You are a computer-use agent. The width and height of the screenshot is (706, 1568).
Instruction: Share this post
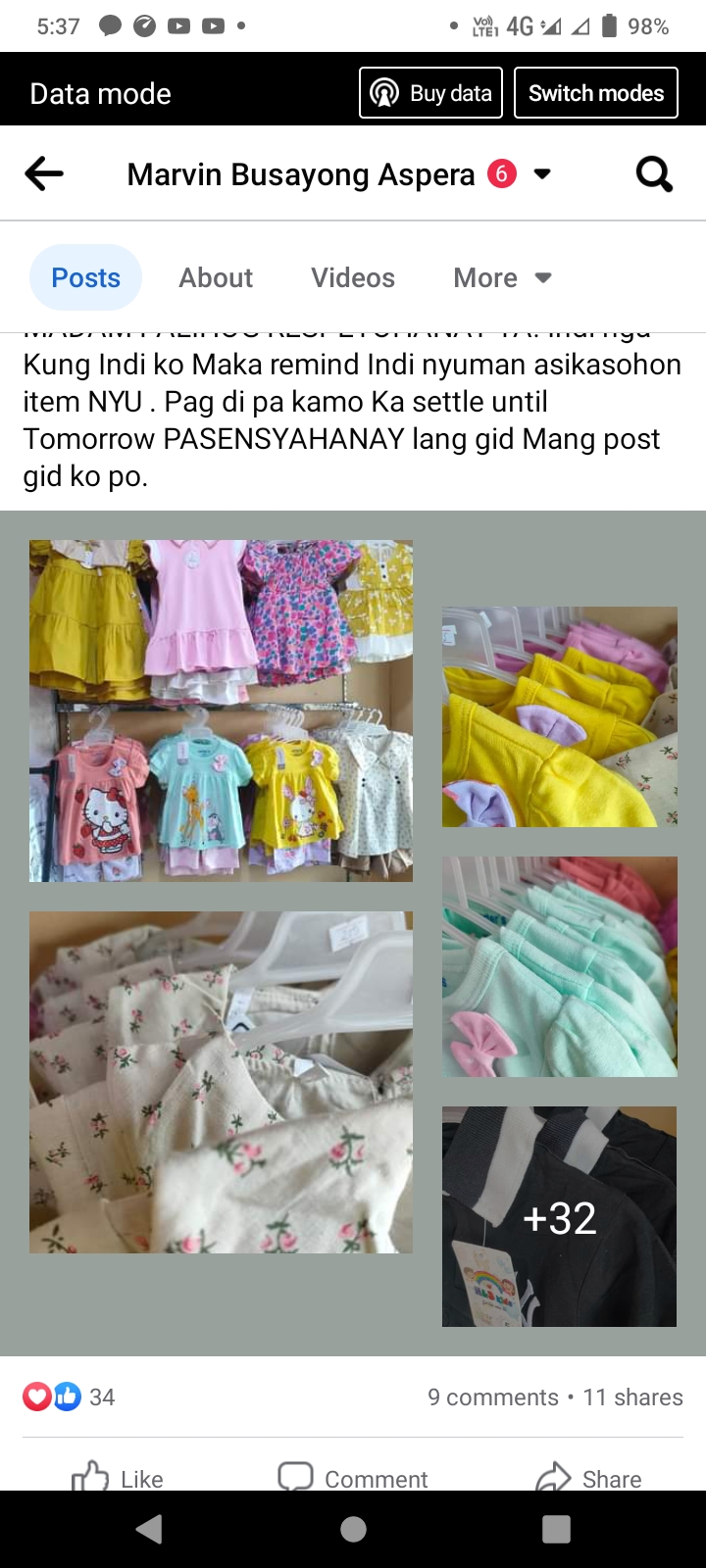(588, 1477)
